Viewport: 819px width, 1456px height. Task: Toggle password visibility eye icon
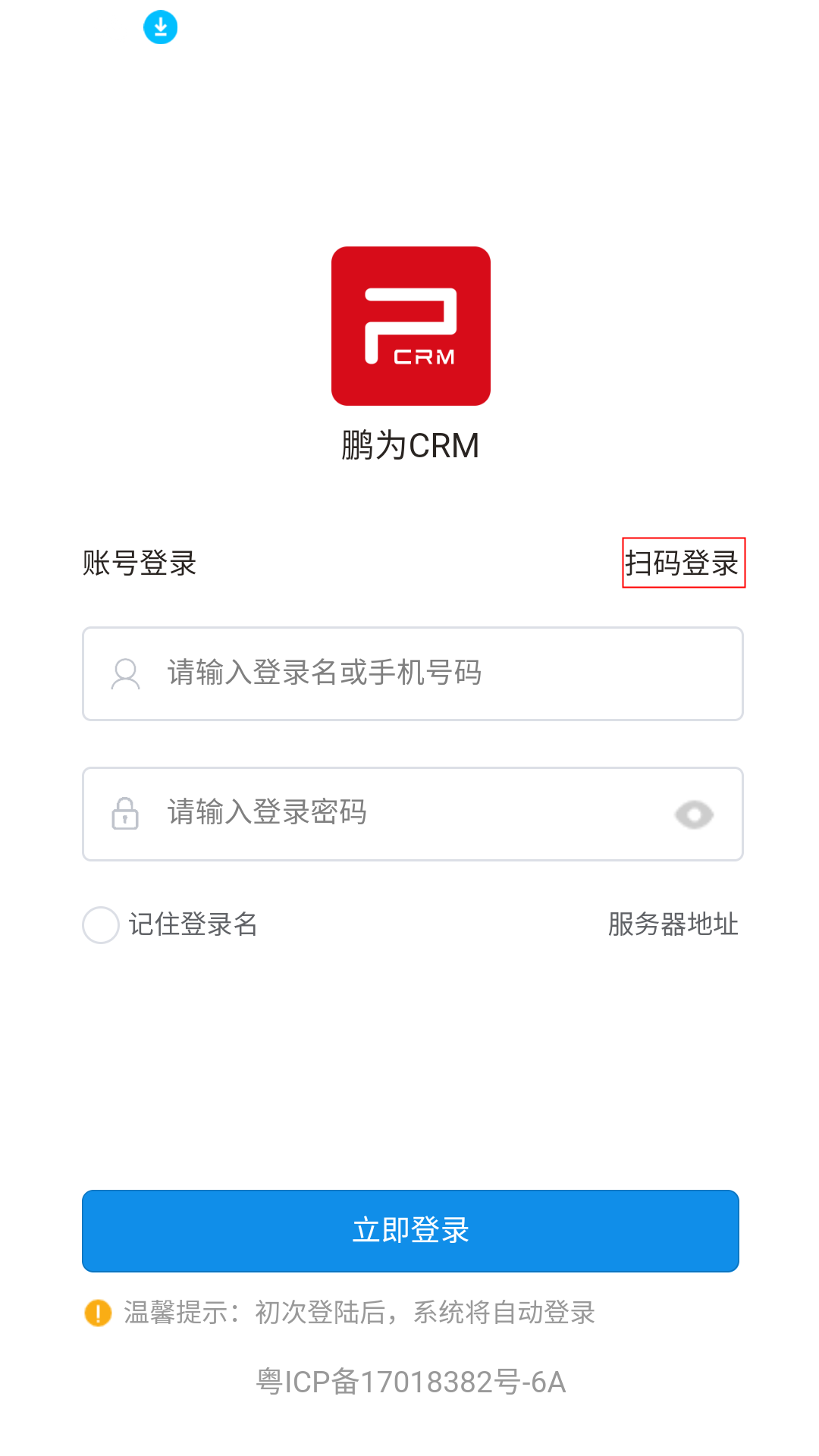pyautogui.click(x=694, y=815)
